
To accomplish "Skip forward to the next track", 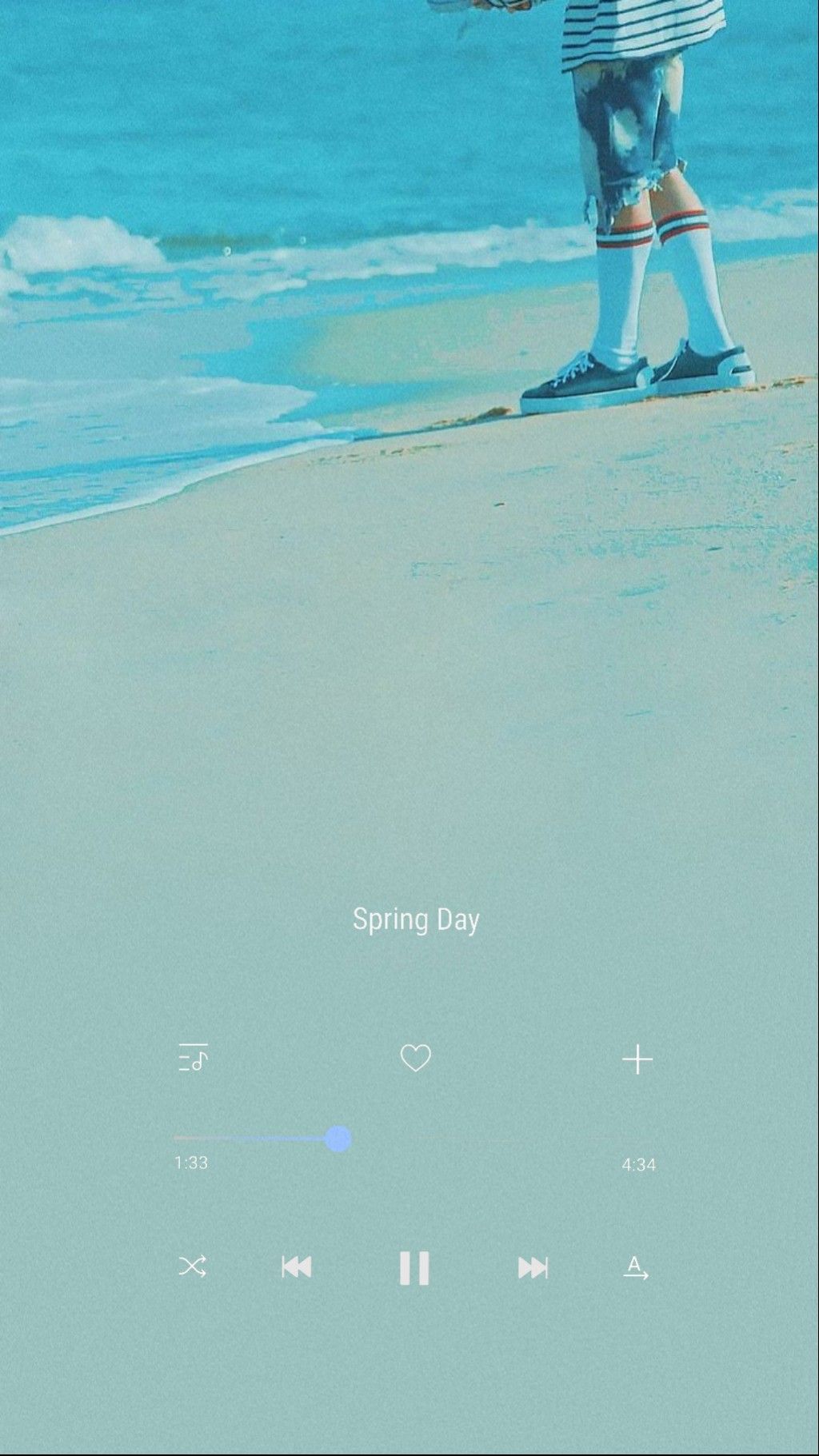I will tap(534, 1268).
